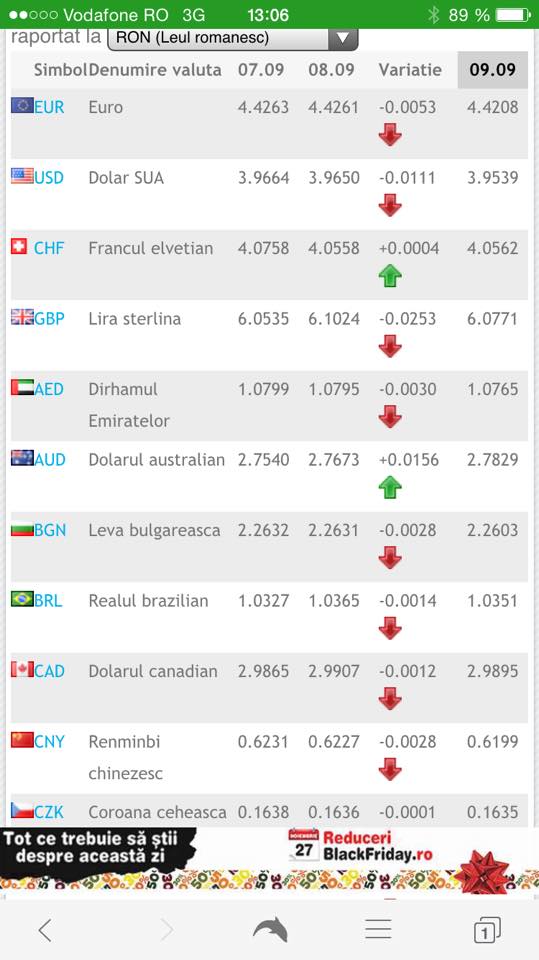Open the Reduceri BlackFriday.ro ad banner
This screenshot has width=539, height=960.
click(x=270, y=861)
